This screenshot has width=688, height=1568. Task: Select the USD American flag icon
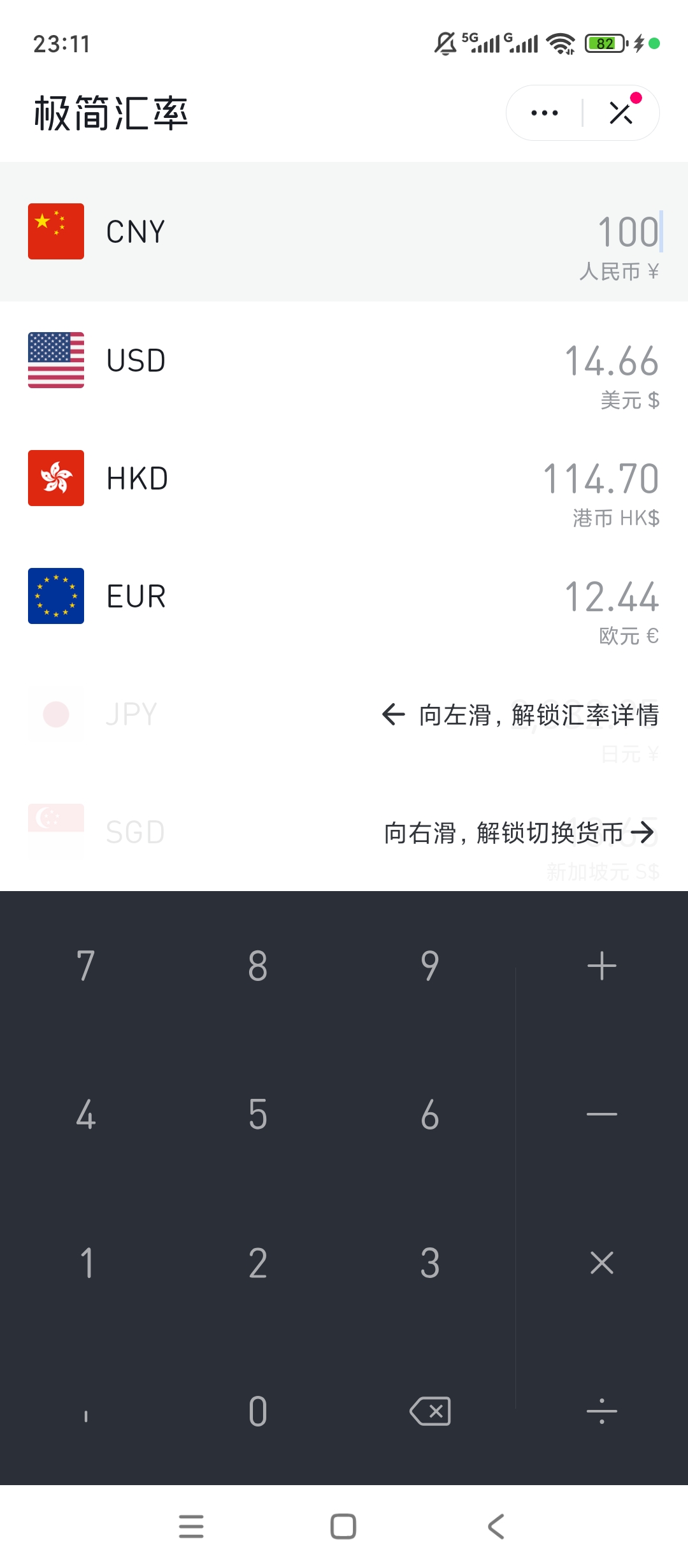56,360
